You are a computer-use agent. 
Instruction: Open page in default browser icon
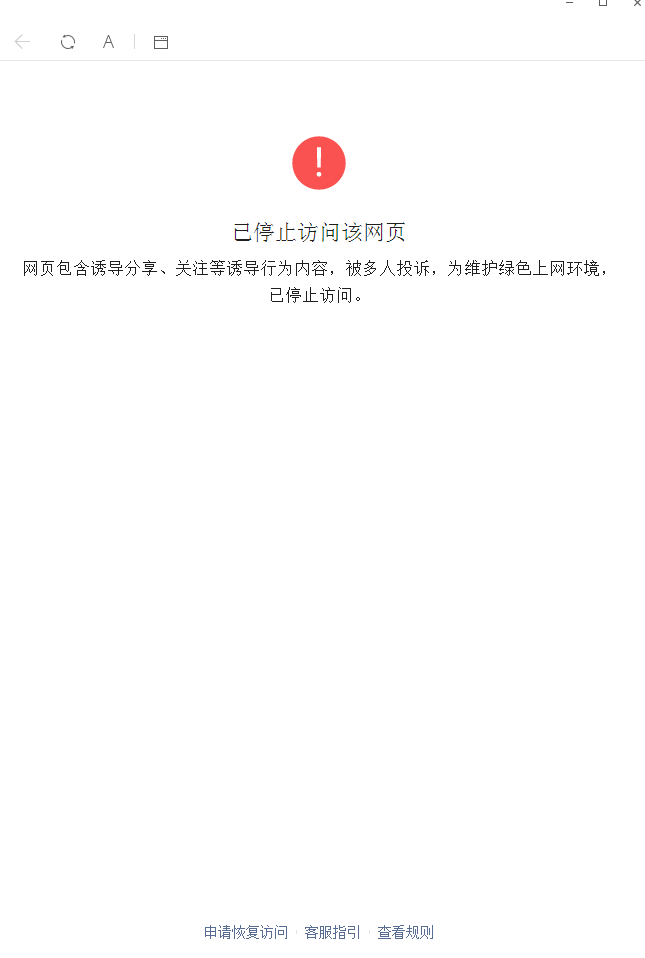coord(160,42)
